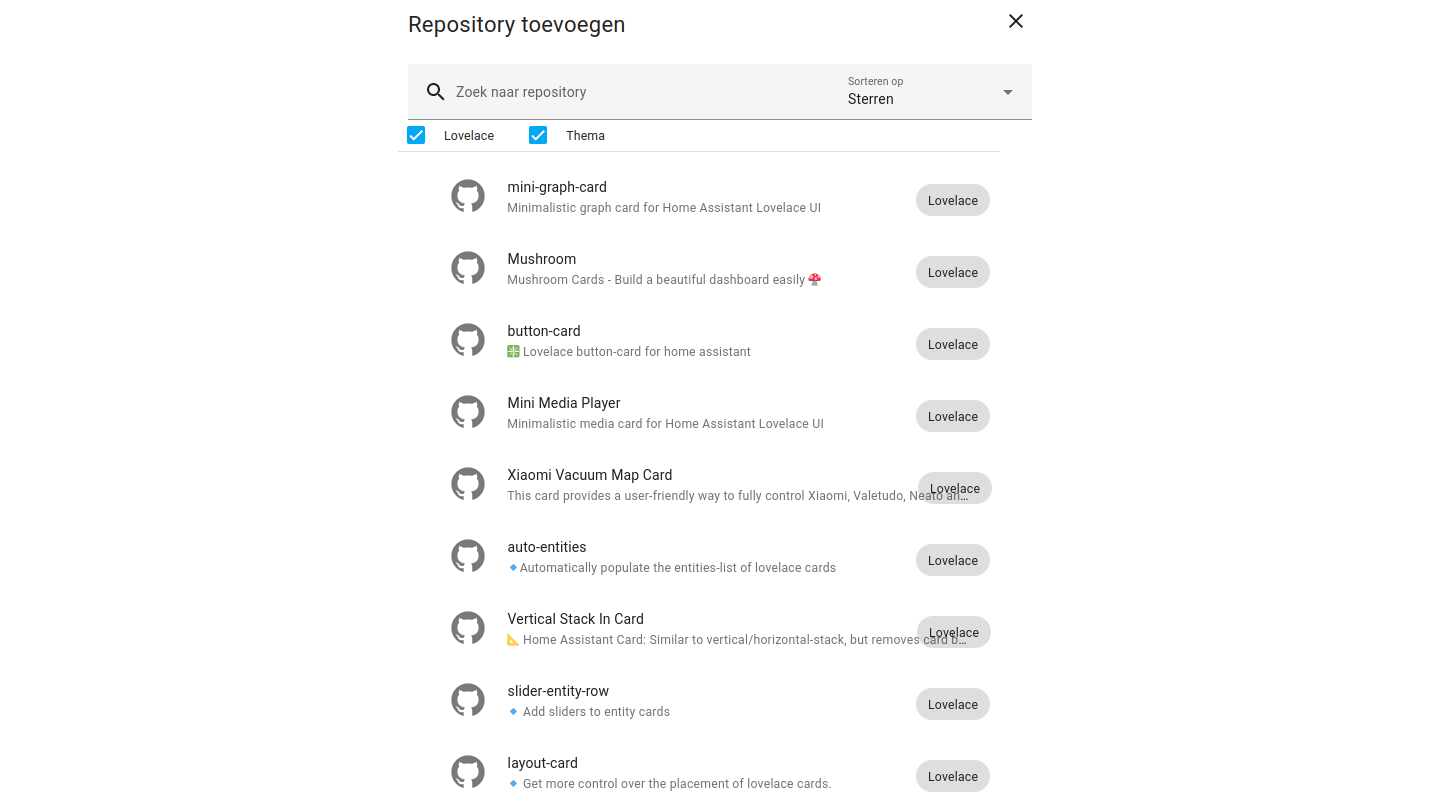Uncheck the Lovelace filter checkbox

pyautogui.click(x=417, y=135)
